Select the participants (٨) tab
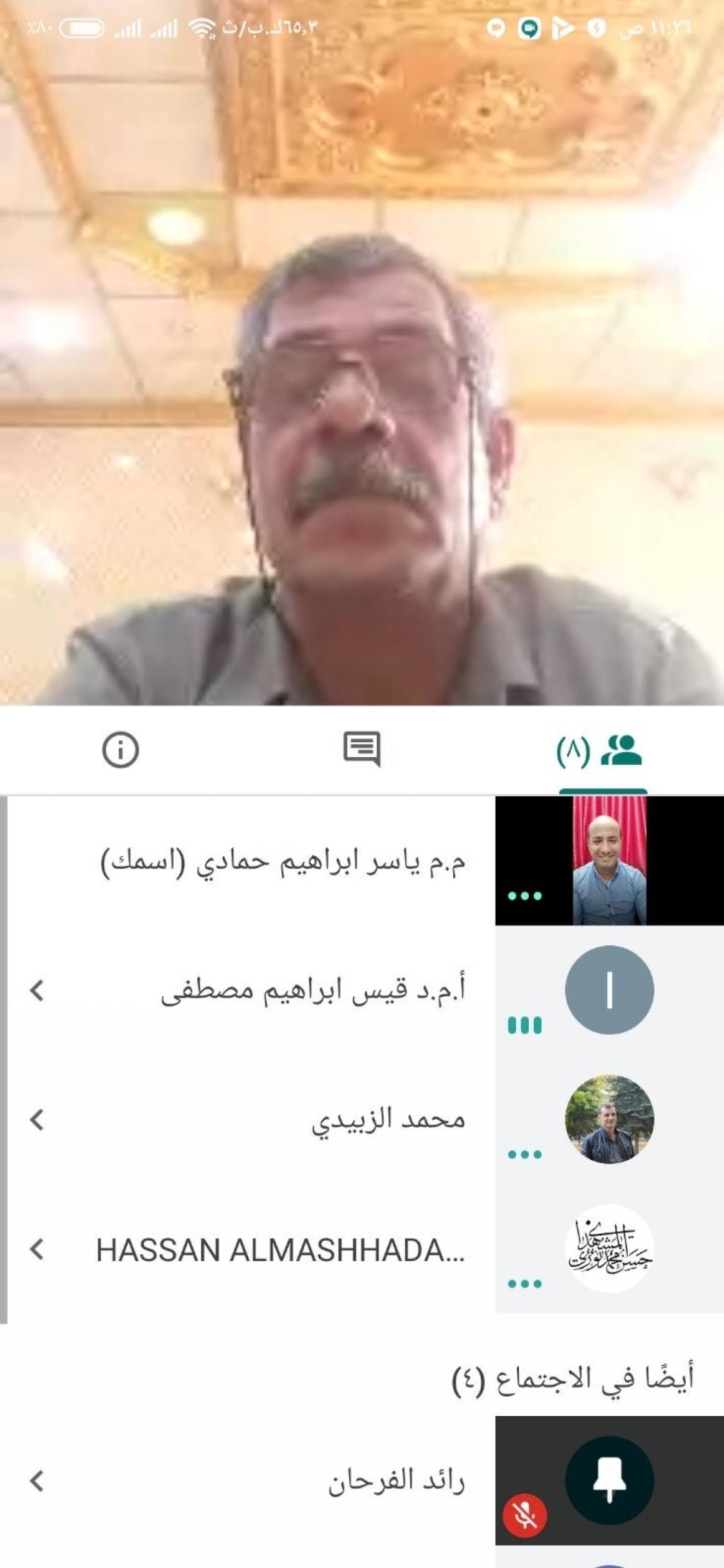Viewport: 724px width, 1568px height. 601,751
